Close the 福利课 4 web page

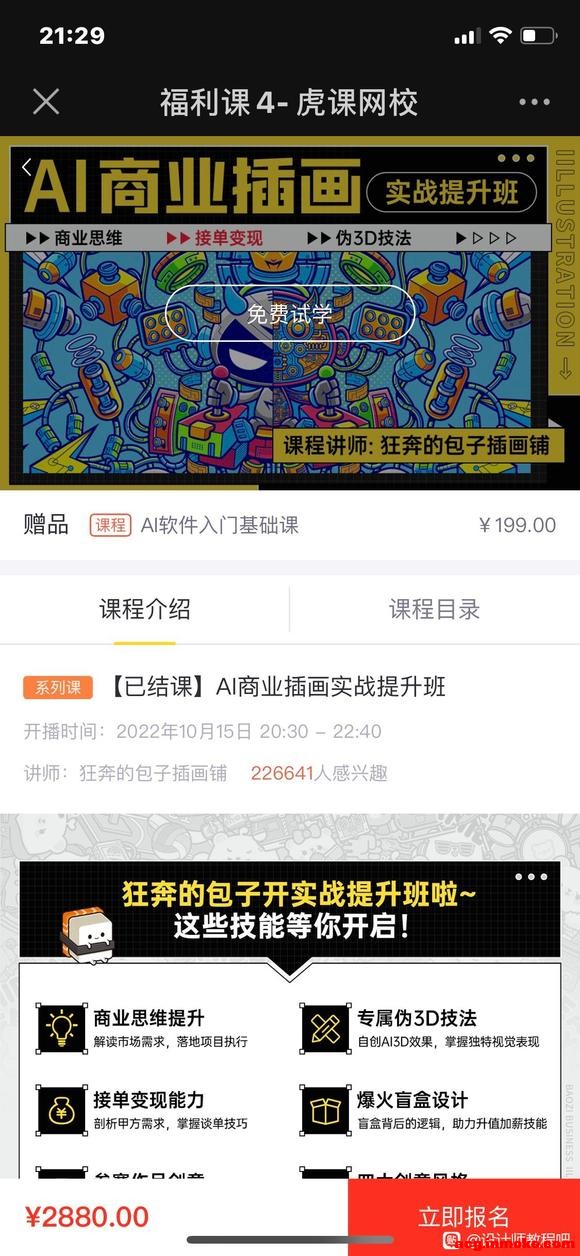pyautogui.click(x=46, y=101)
